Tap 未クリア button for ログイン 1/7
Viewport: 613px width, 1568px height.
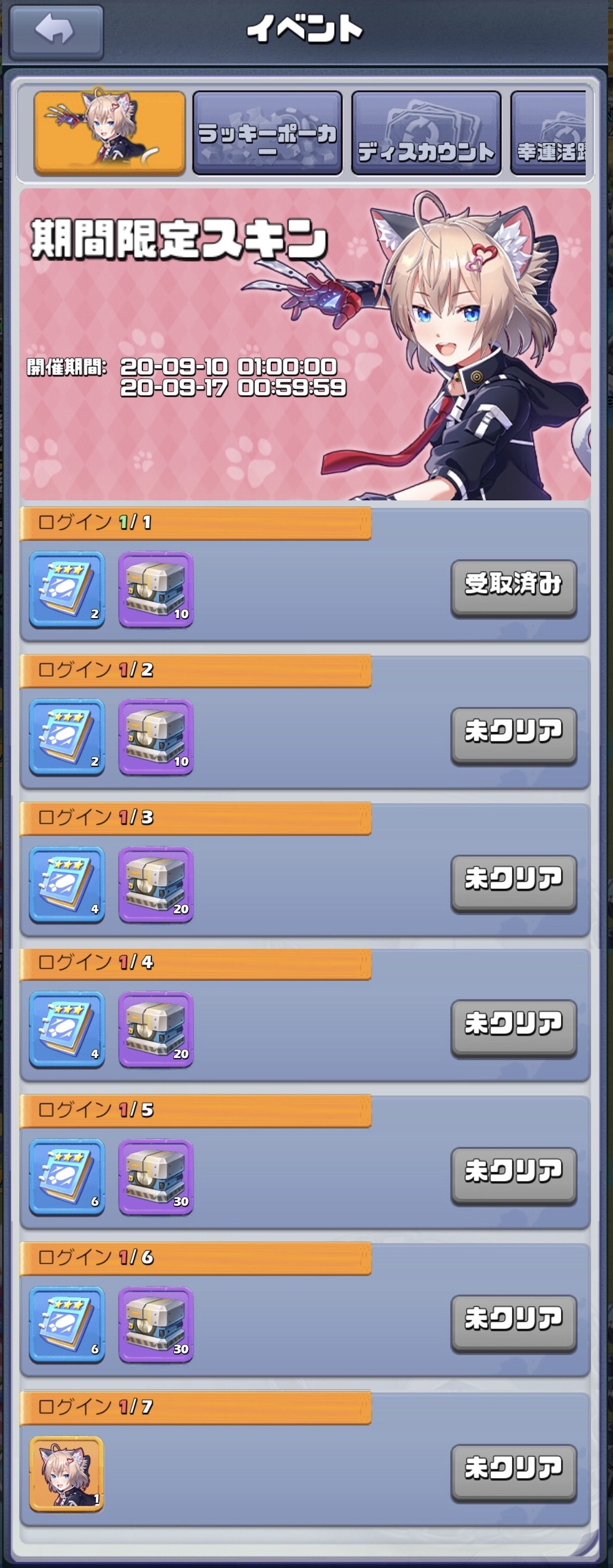click(x=513, y=1471)
